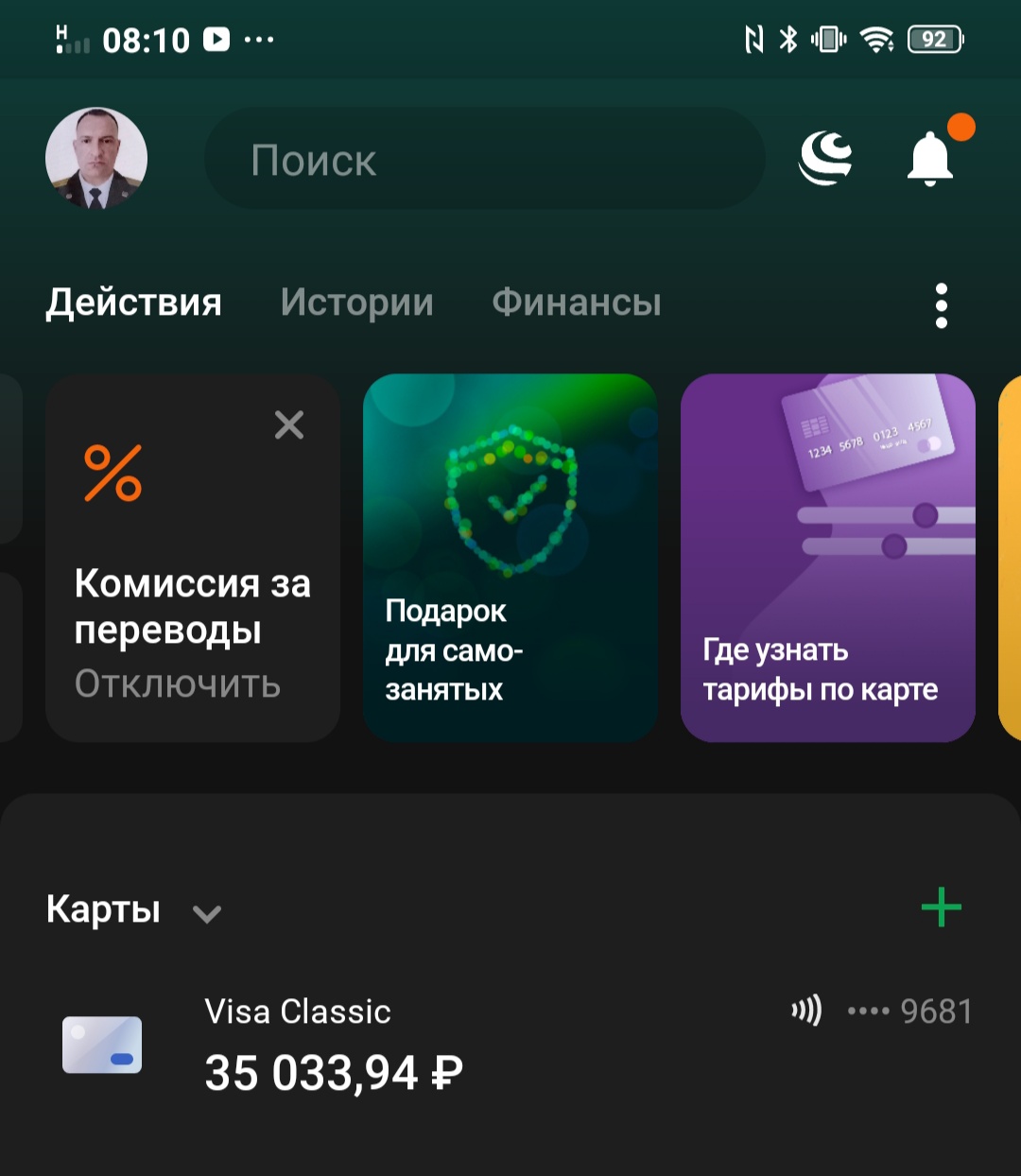Tap the YouTube icon in the status bar
This screenshot has width=1021, height=1176.
[216, 40]
